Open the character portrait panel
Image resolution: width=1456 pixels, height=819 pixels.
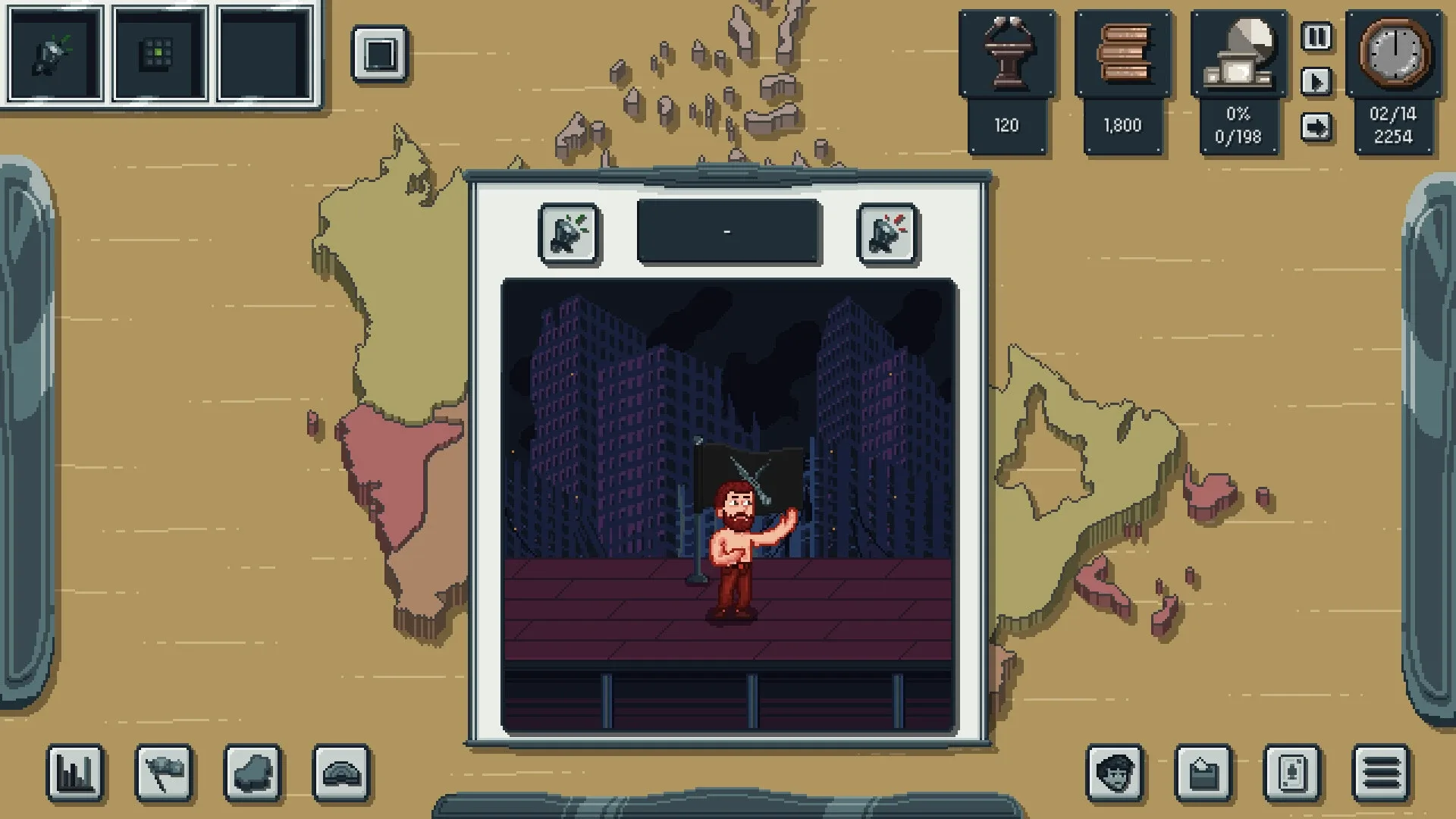pos(1115,773)
